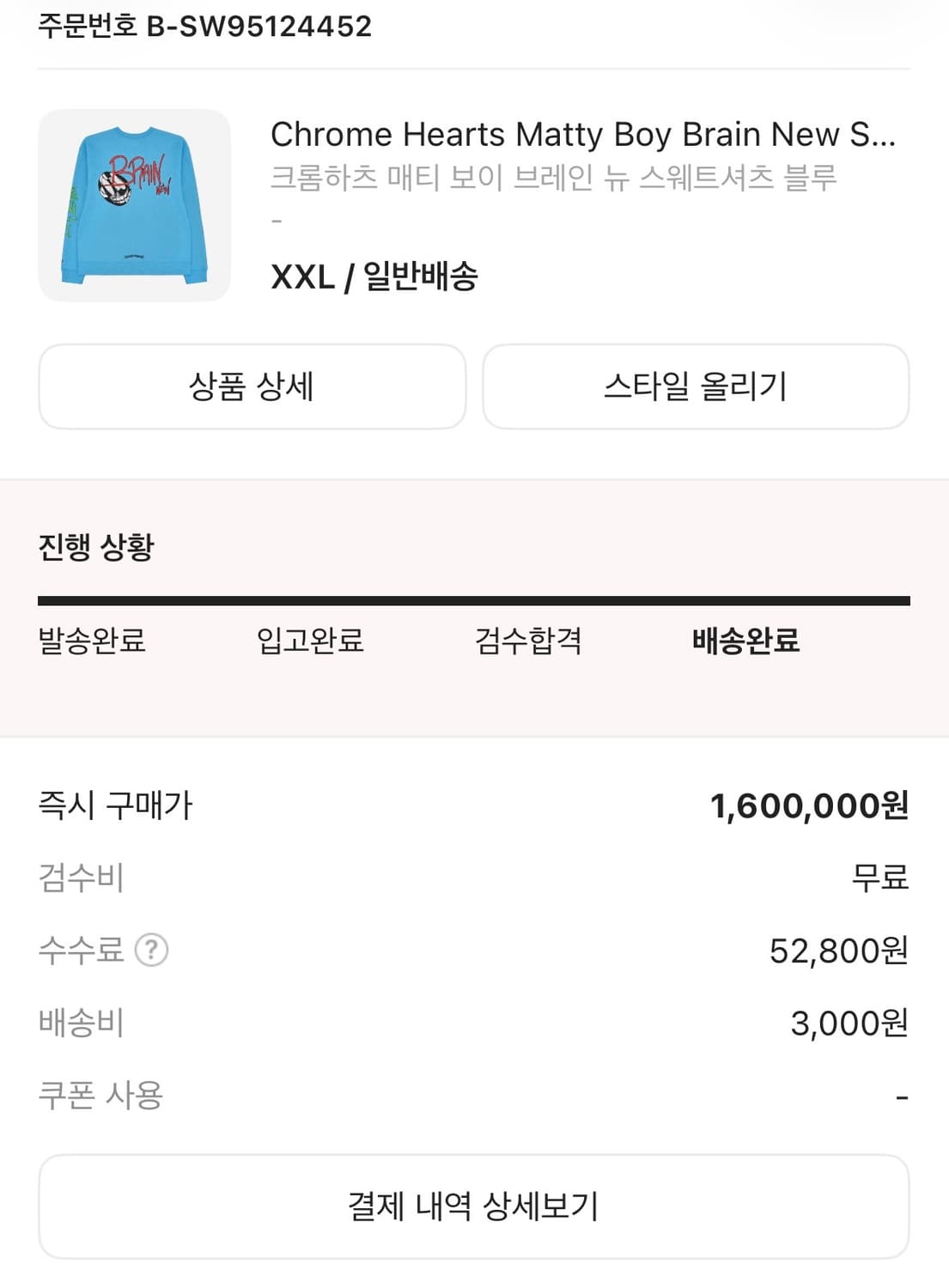This screenshot has width=949, height=1288.
Task: Click the 쿠폰 사용 row
Action: [x=100, y=1094]
